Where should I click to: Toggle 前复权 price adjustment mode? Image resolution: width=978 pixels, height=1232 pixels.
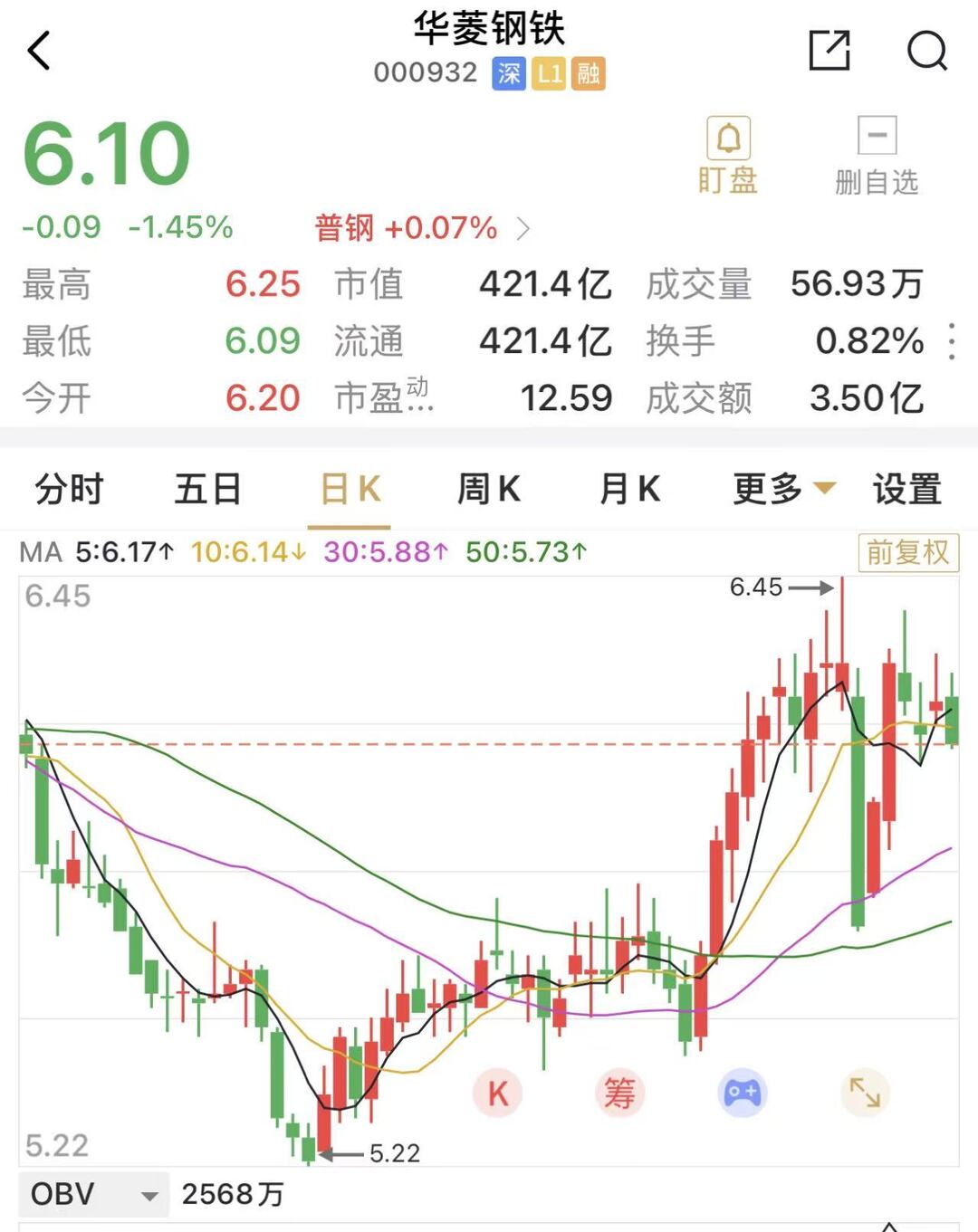[908, 552]
